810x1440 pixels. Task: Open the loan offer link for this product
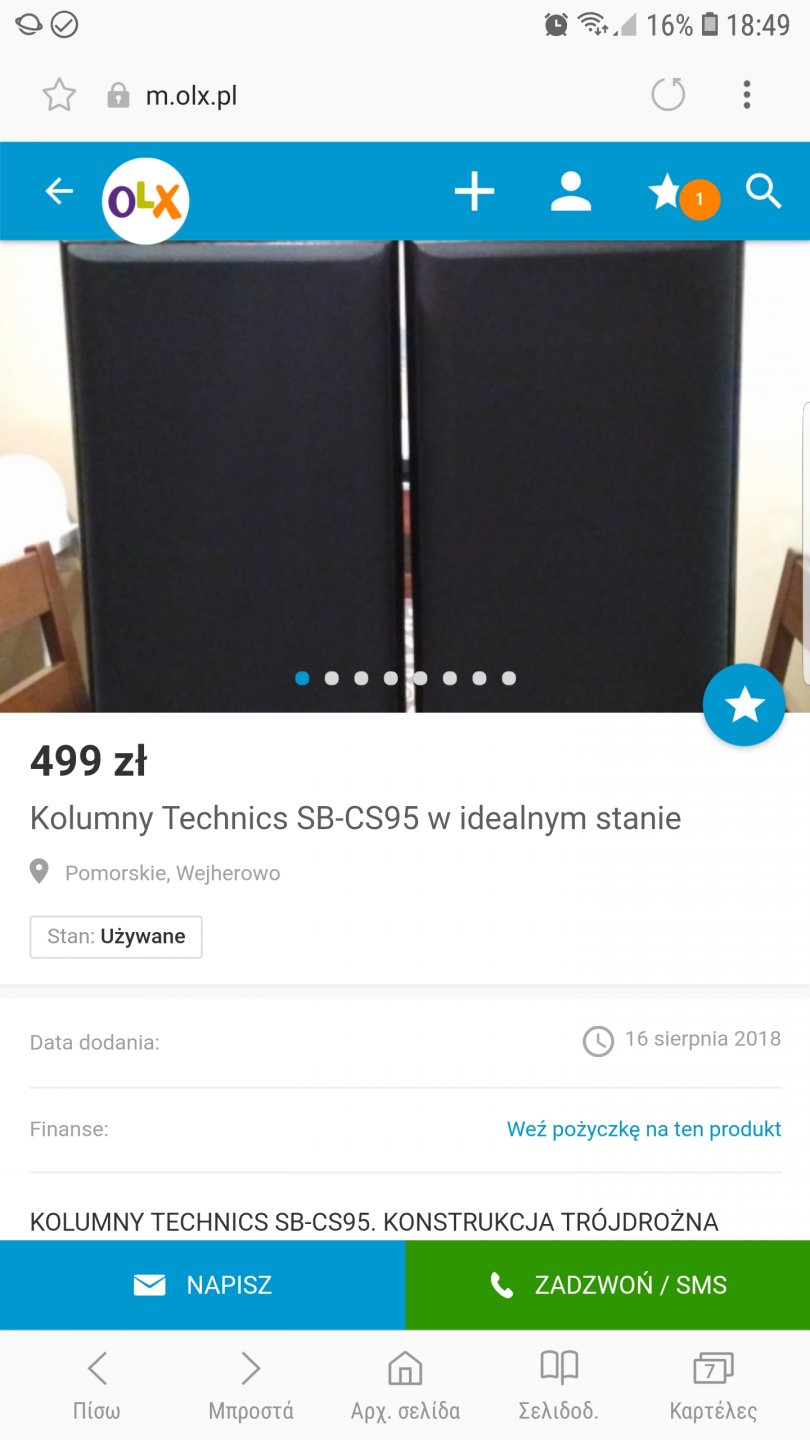pos(643,1129)
